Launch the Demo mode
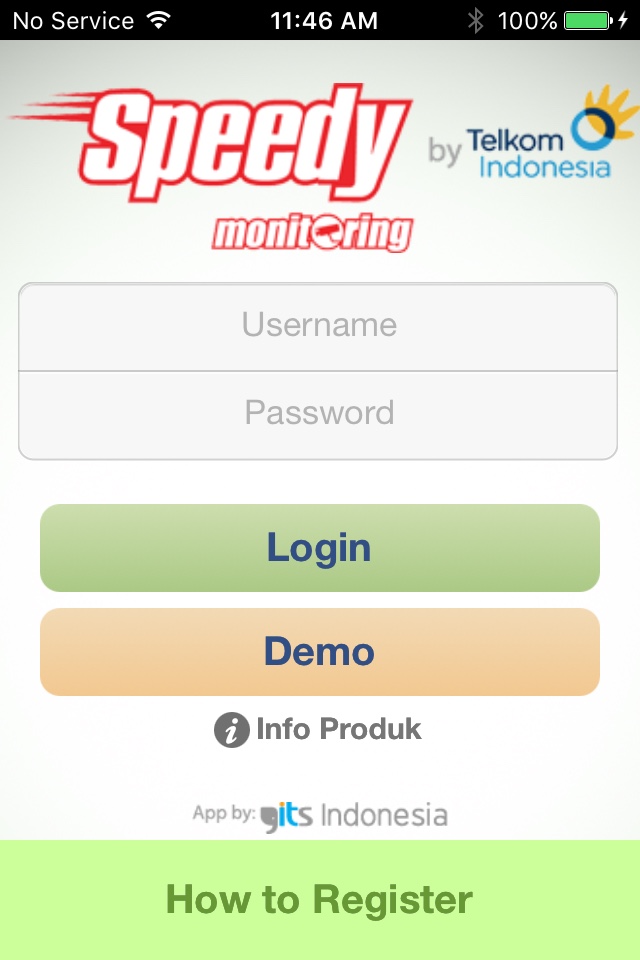The image size is (640, 960). [319, 652]
